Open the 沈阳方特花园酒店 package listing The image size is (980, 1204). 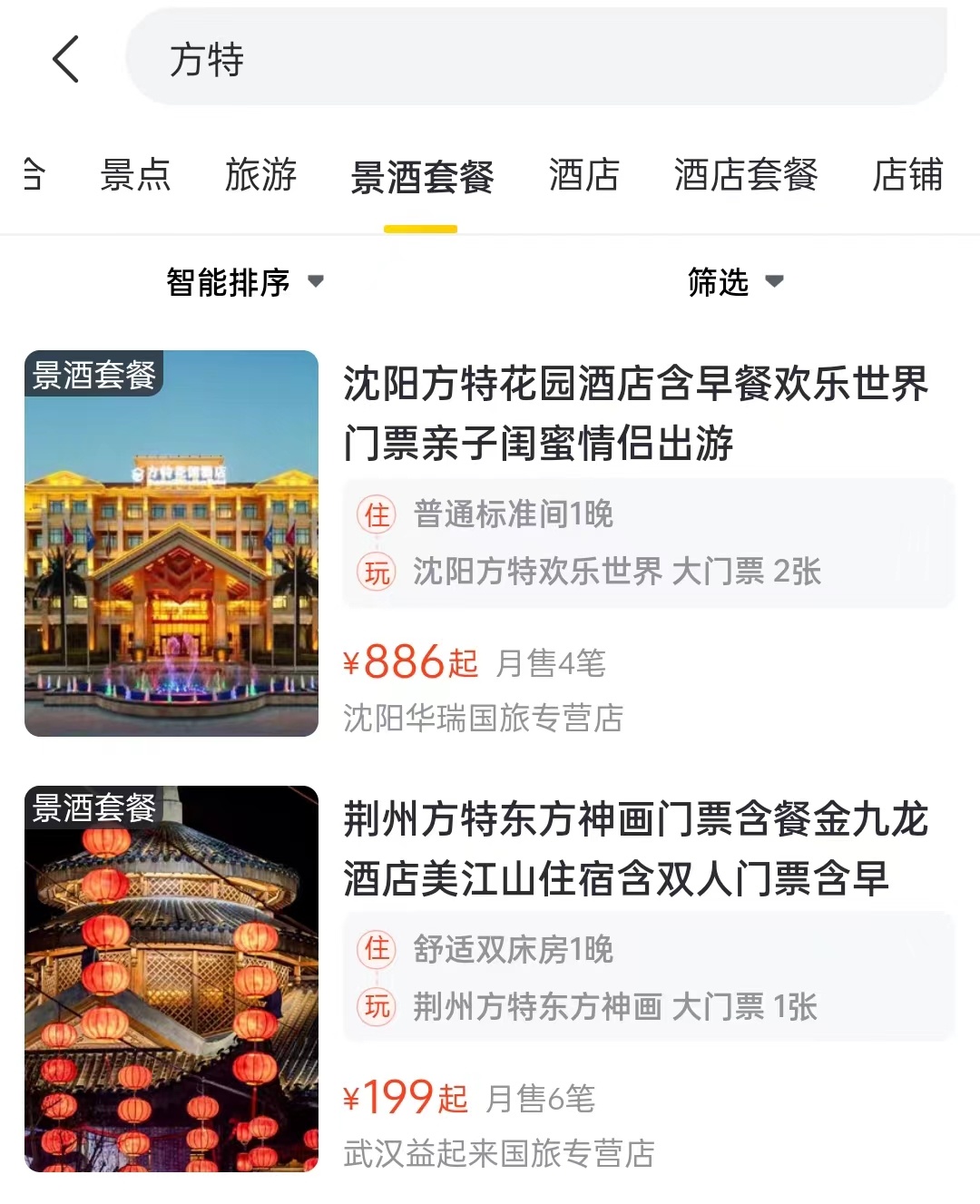point(635,413)
